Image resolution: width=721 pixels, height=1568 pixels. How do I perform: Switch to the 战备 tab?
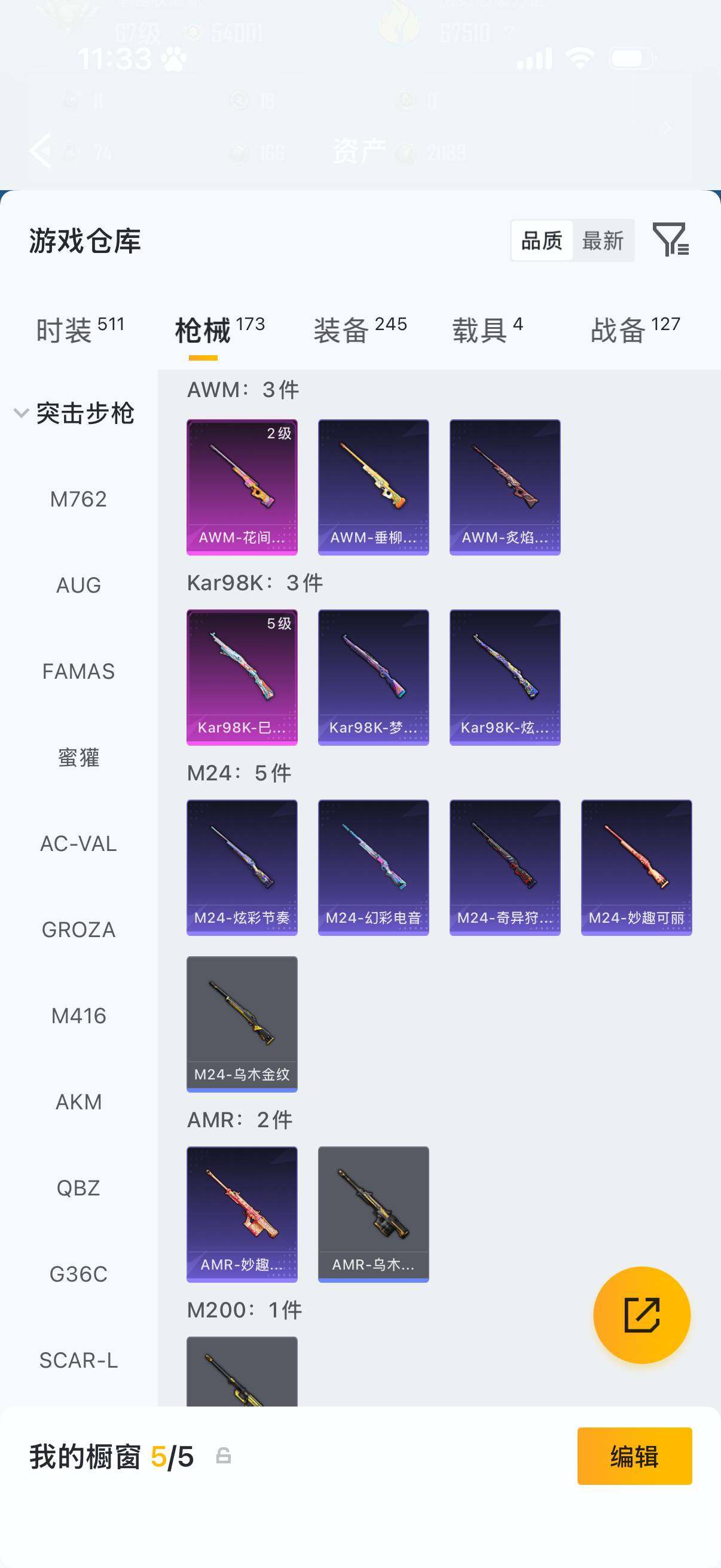pyautogui.click(x=636, y=330)
